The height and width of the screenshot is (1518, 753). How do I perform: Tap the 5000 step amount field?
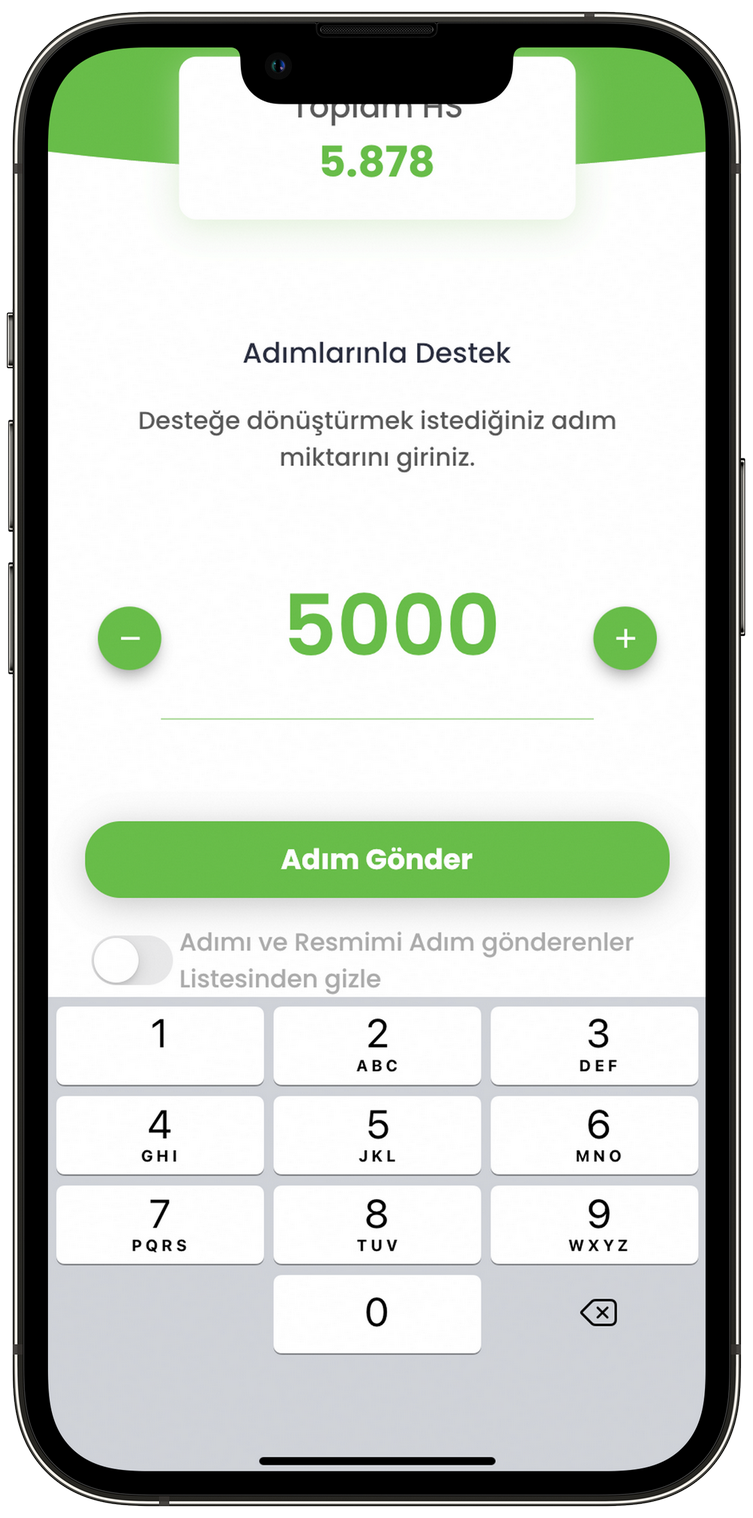[391, 626]
